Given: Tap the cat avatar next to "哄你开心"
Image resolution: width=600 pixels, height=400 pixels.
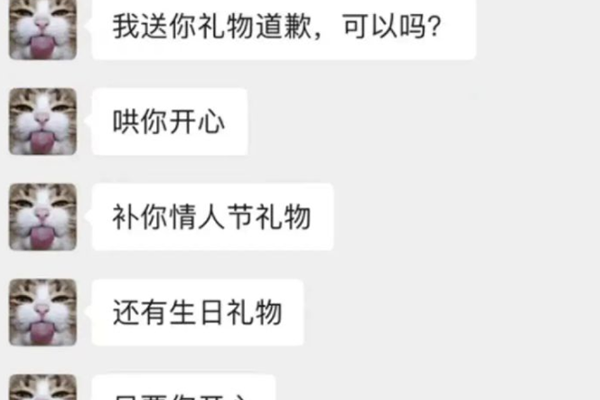Looking at the screenshot, I should (x=42, y=121).
